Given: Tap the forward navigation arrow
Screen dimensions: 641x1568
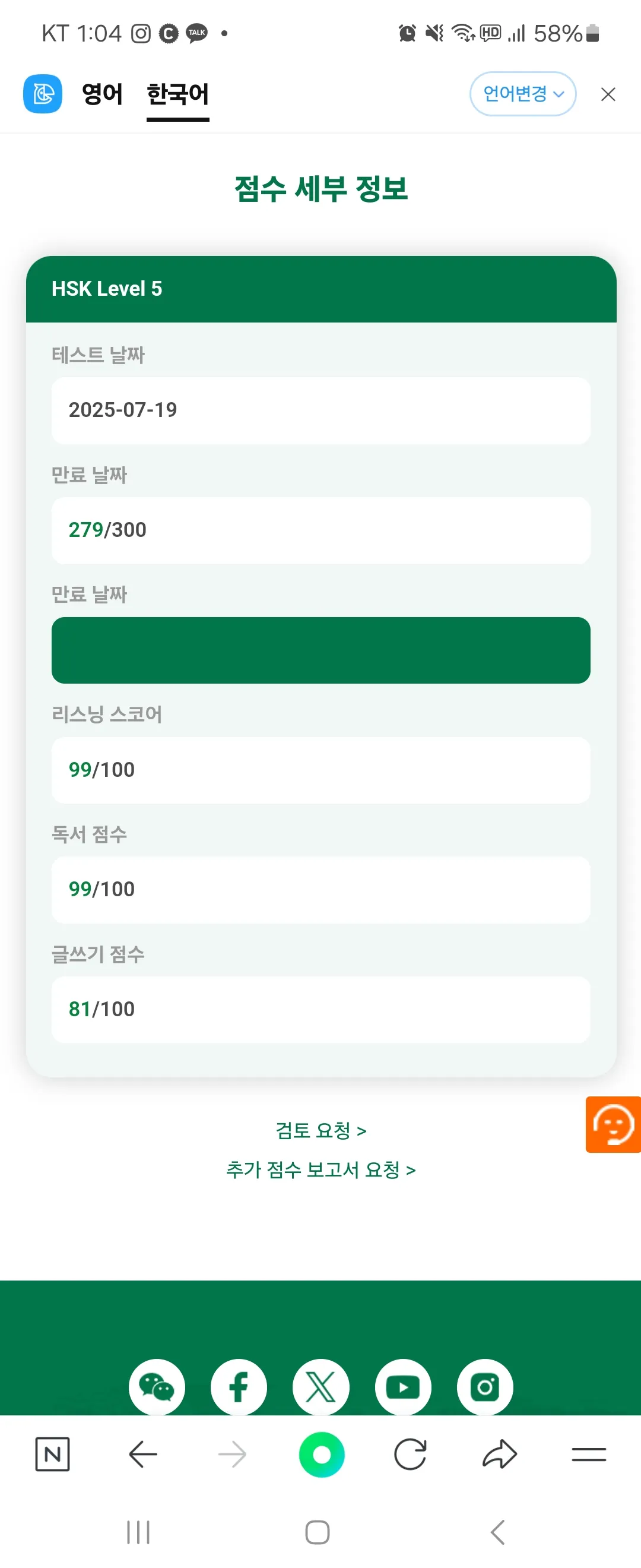Looking at the screenshot, I should pos(232,1455).
